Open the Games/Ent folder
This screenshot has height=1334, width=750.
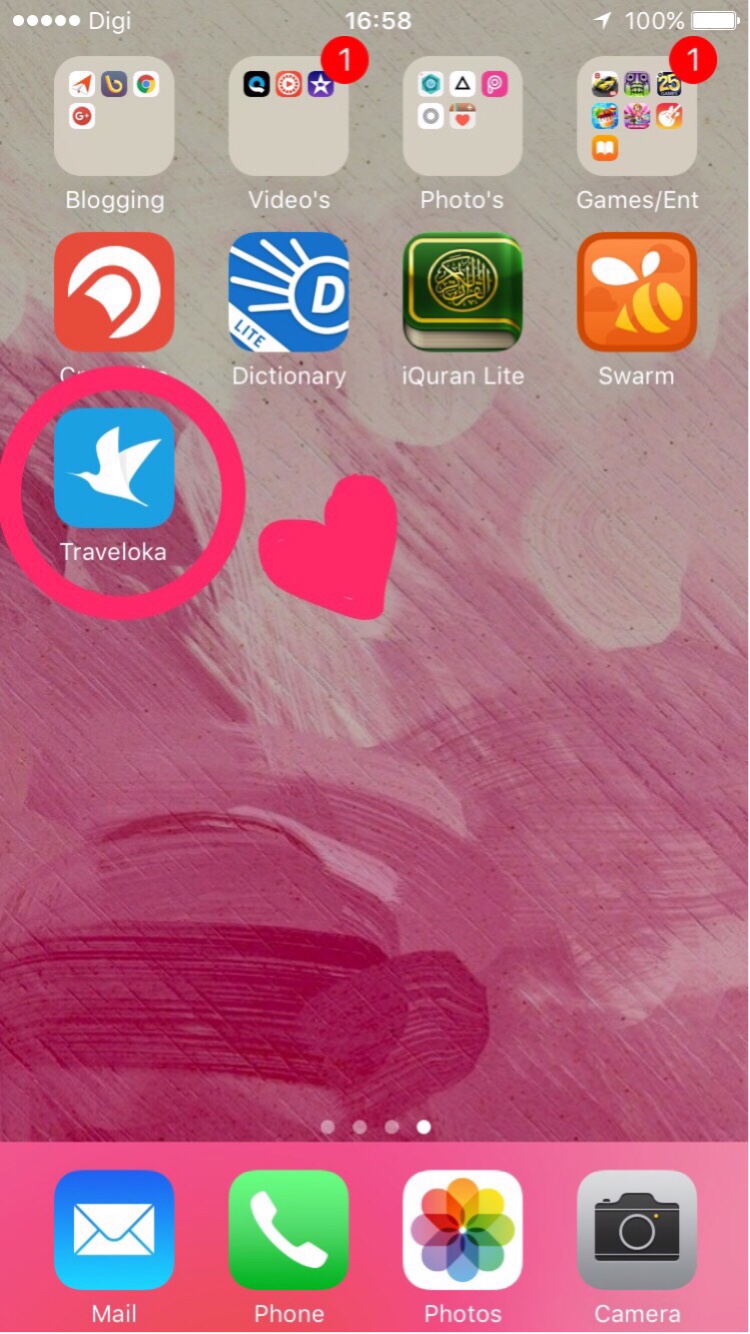pyautogui.click(x=637, y=117)
